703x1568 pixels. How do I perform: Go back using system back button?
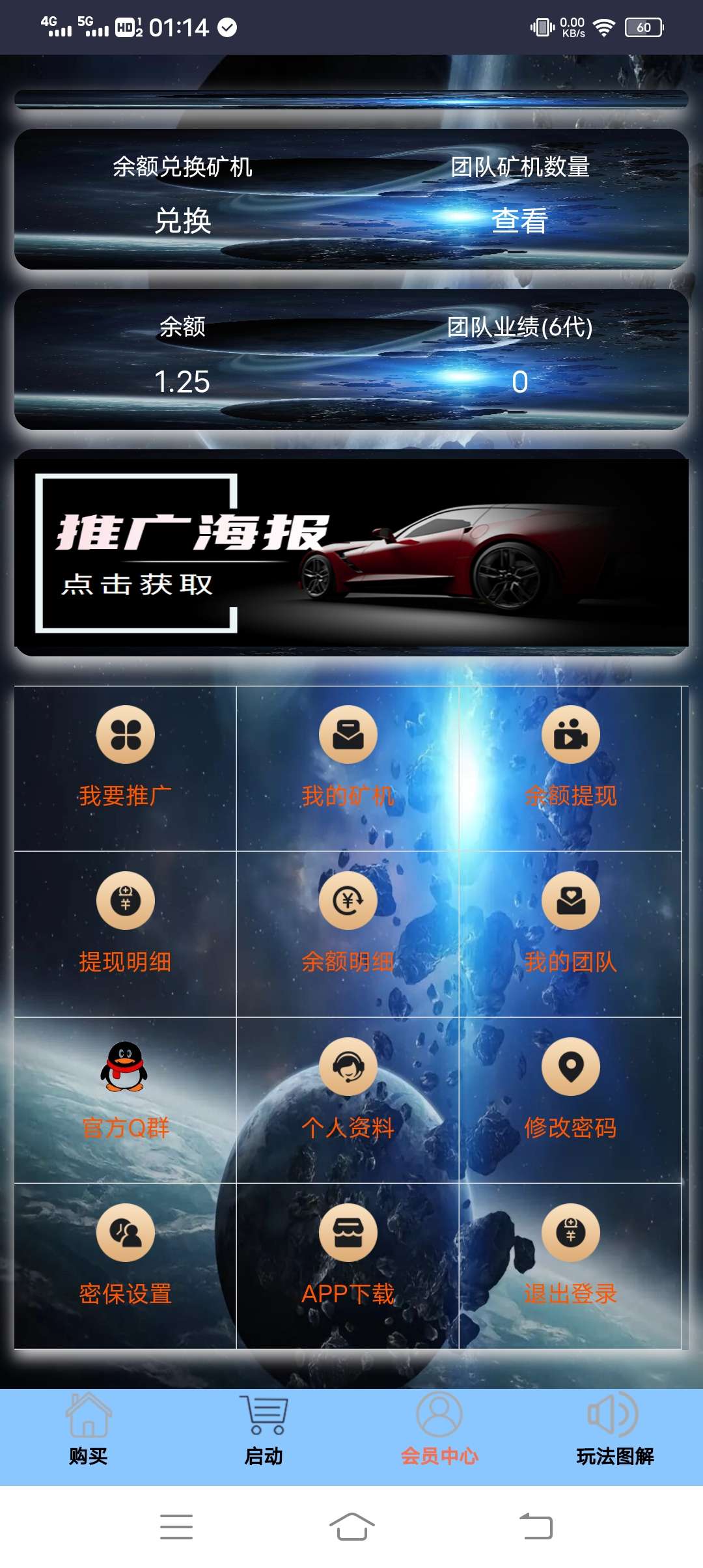536,1526
